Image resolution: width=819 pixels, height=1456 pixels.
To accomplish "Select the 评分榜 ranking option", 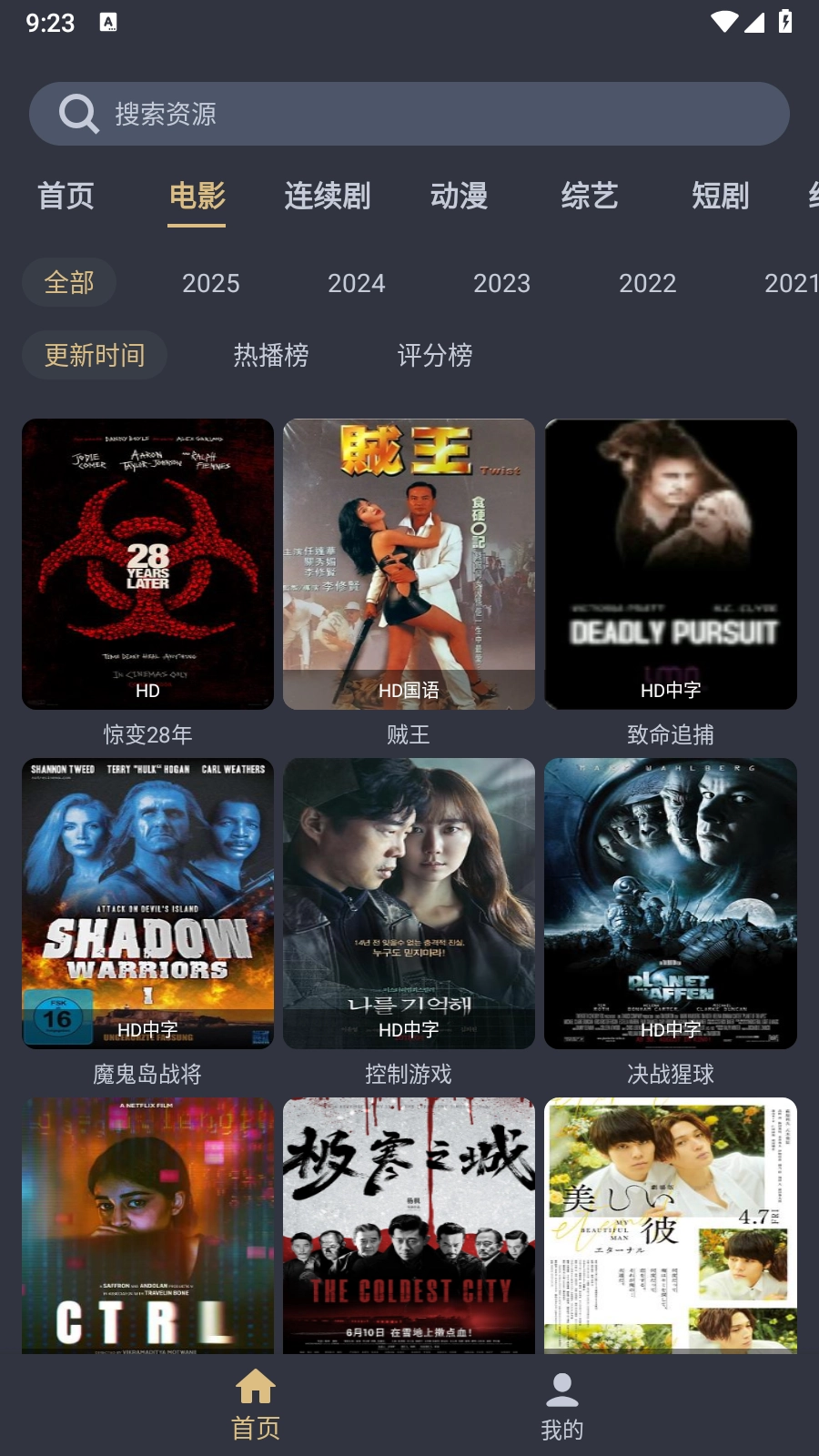I will (x=435, y=355).
